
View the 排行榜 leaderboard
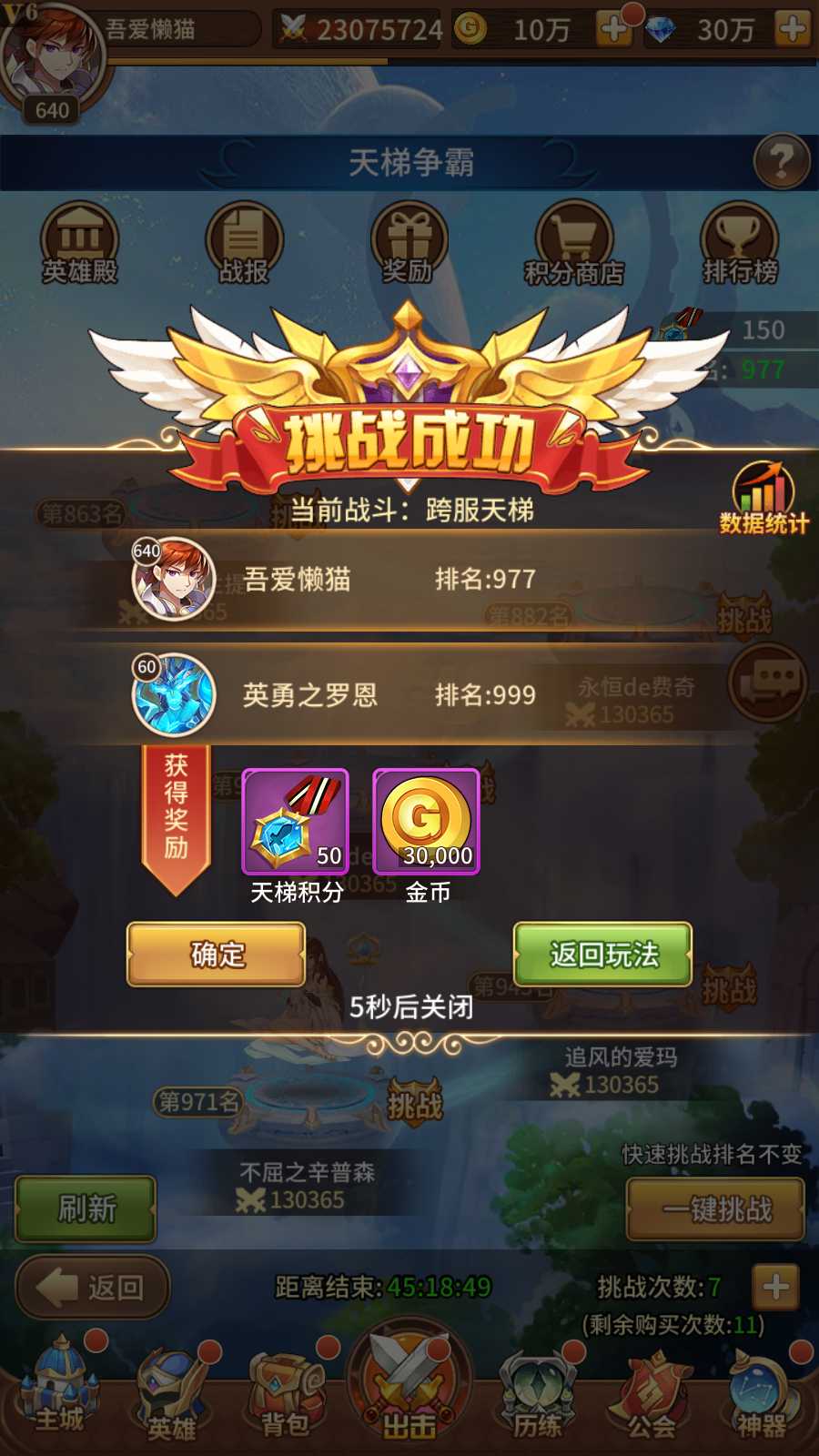(x=739, y=244)
